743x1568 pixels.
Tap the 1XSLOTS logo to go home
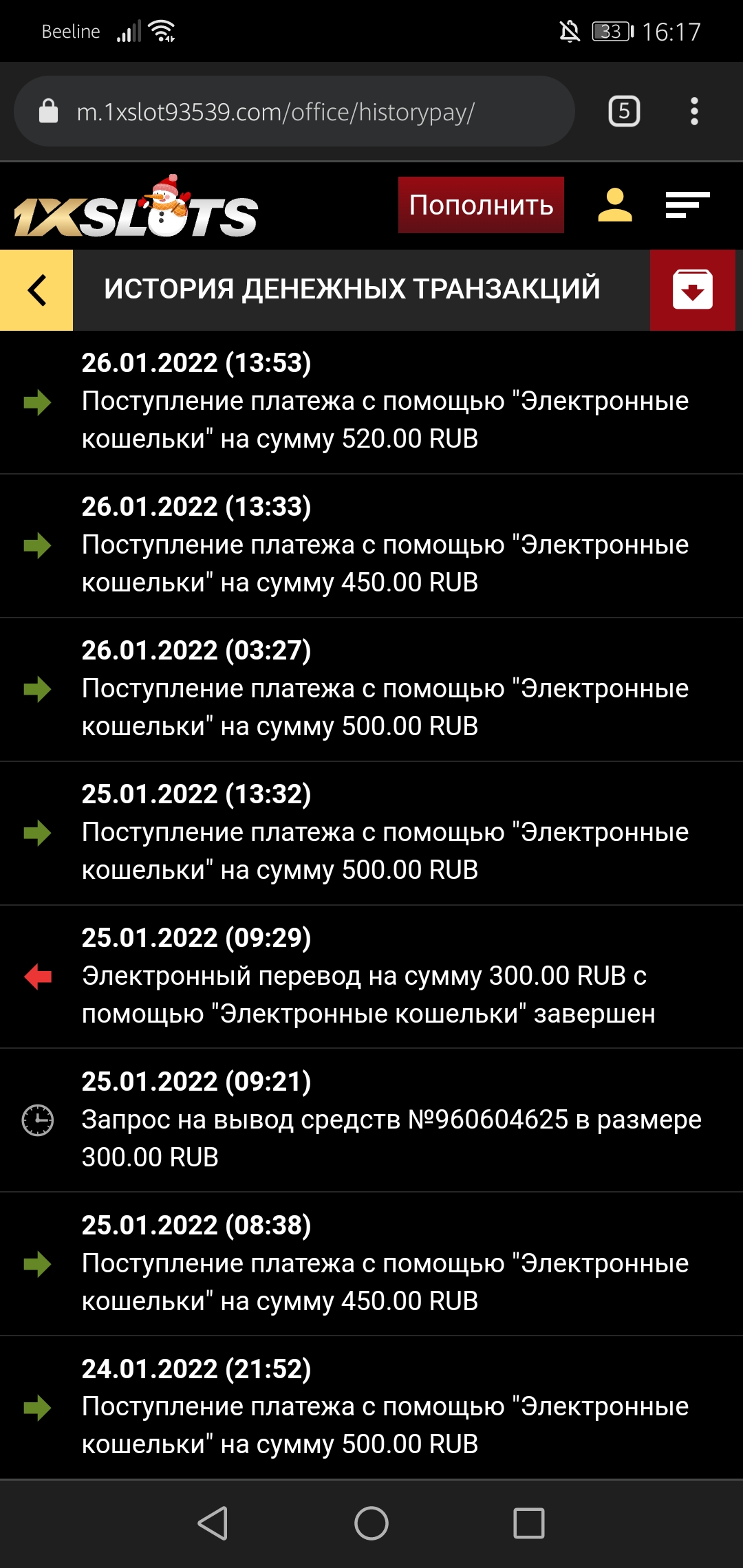click(136, 209)
